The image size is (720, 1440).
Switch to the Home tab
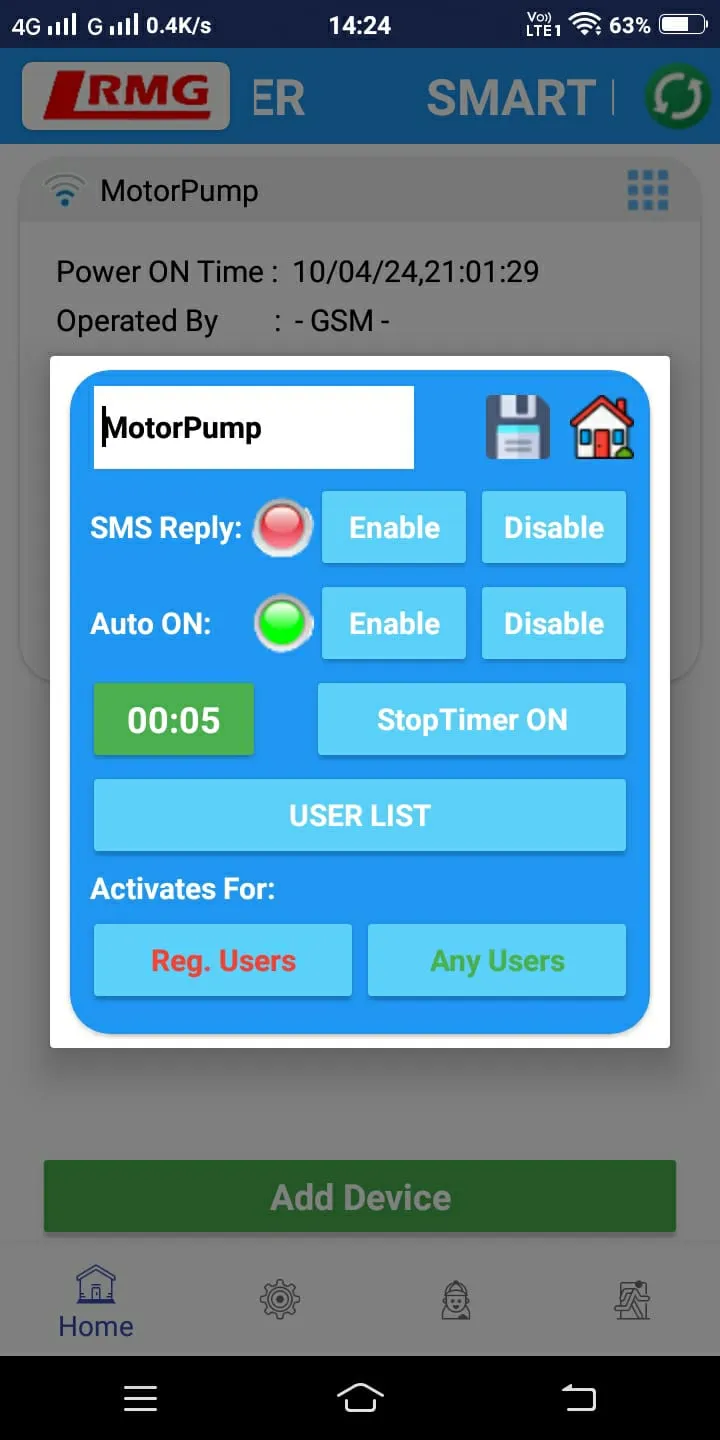coord(95,1297)
